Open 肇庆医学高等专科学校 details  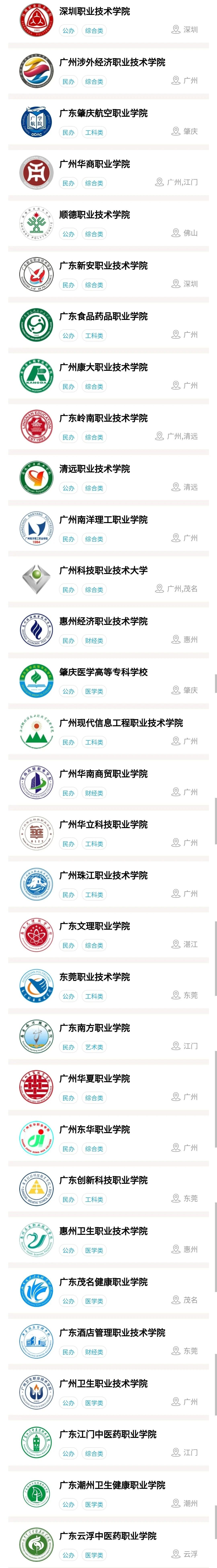tap(103, 672)
